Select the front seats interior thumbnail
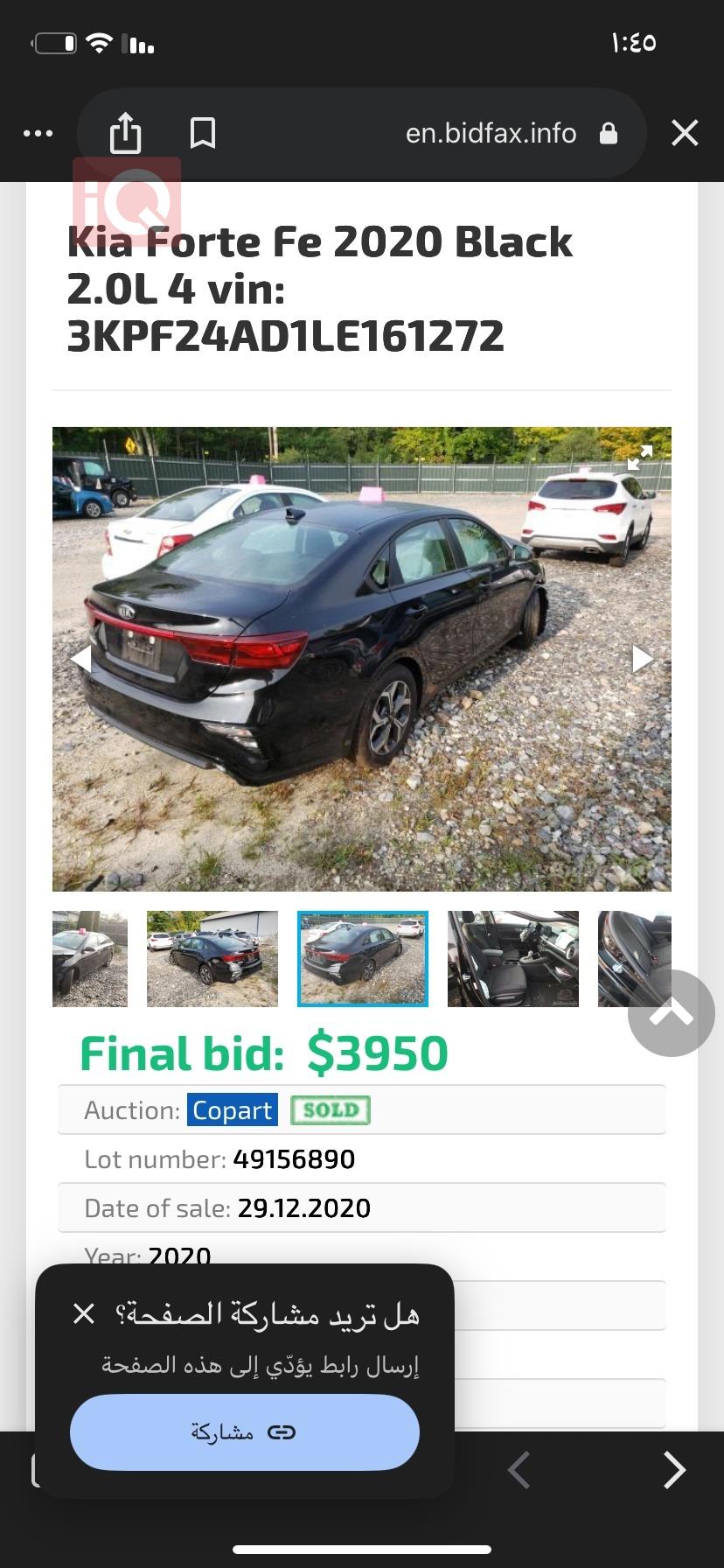 click(513, 959)
